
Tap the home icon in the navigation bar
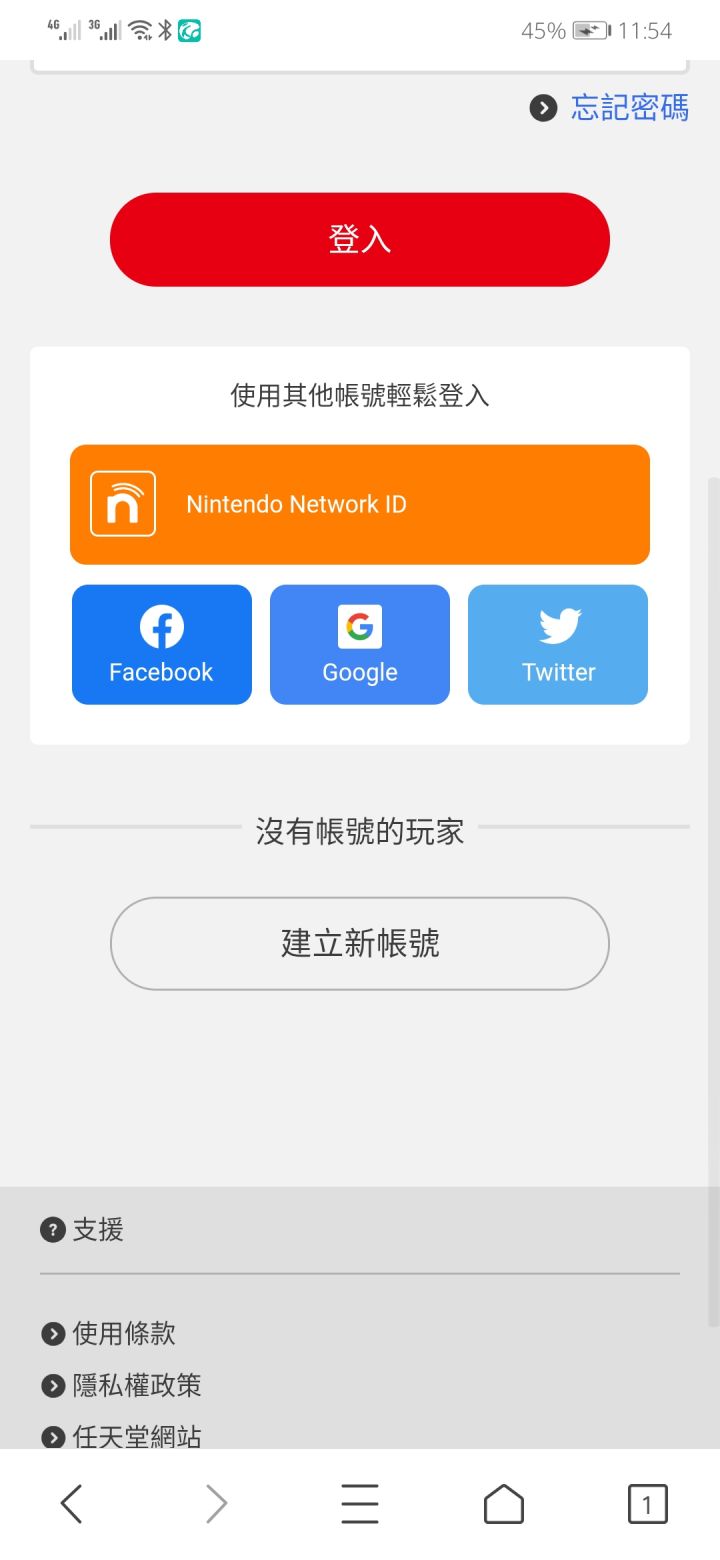coord(503,1502)
